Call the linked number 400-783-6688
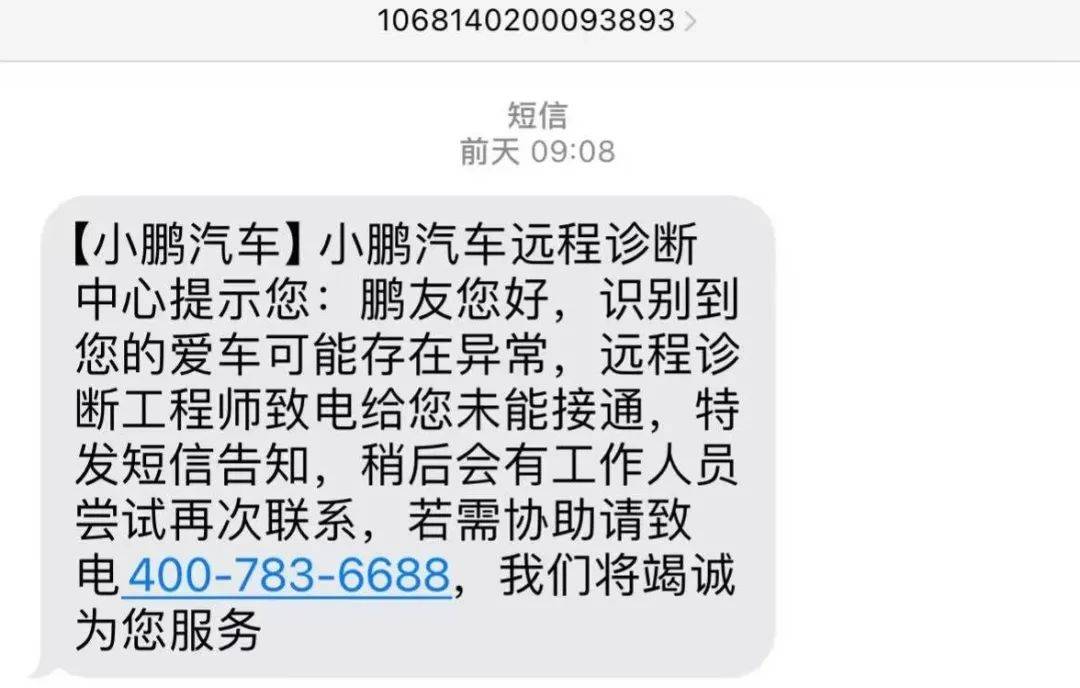 pos(288,577)
